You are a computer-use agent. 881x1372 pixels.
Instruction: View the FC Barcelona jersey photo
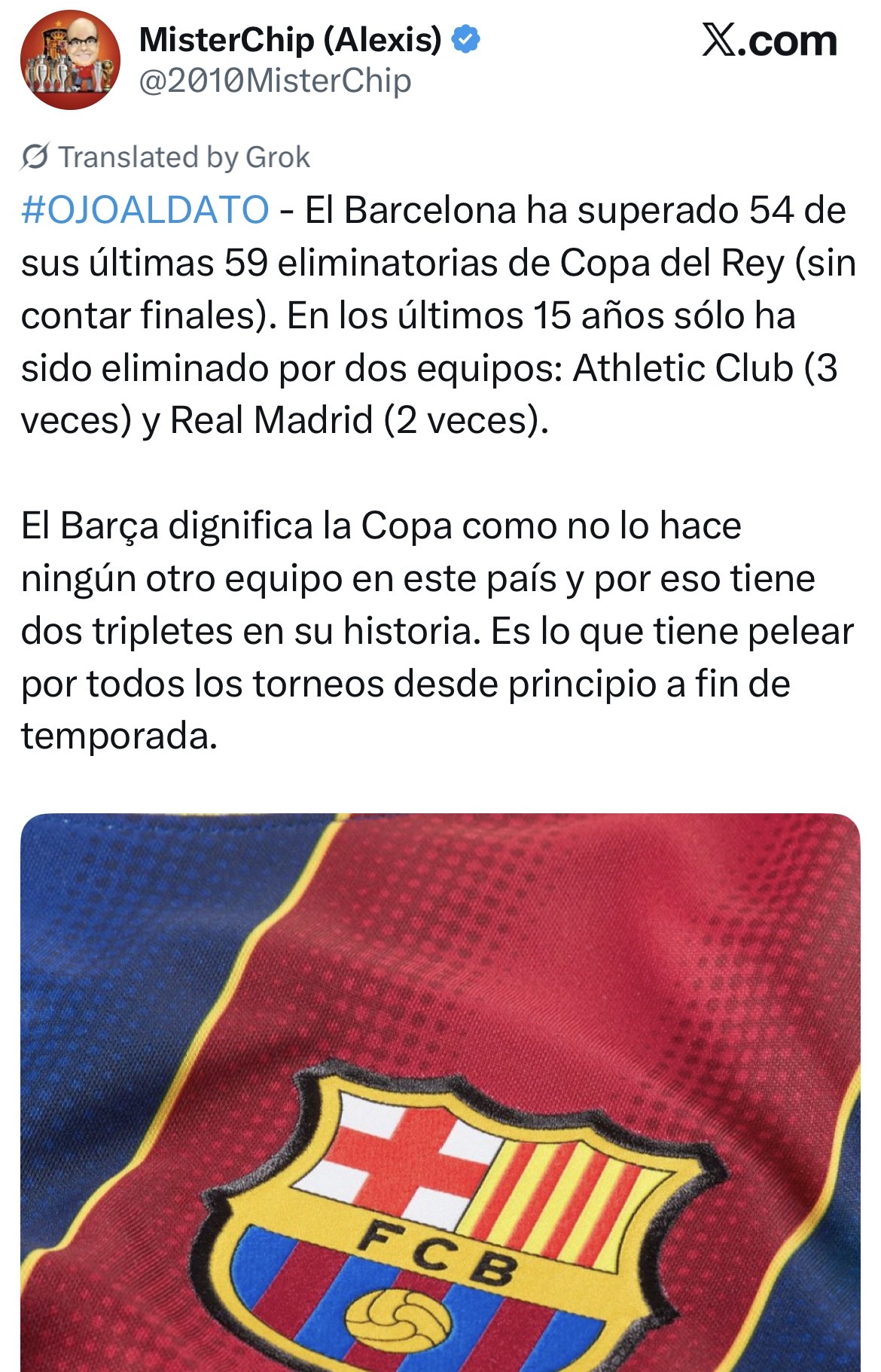coord(440,1092)
